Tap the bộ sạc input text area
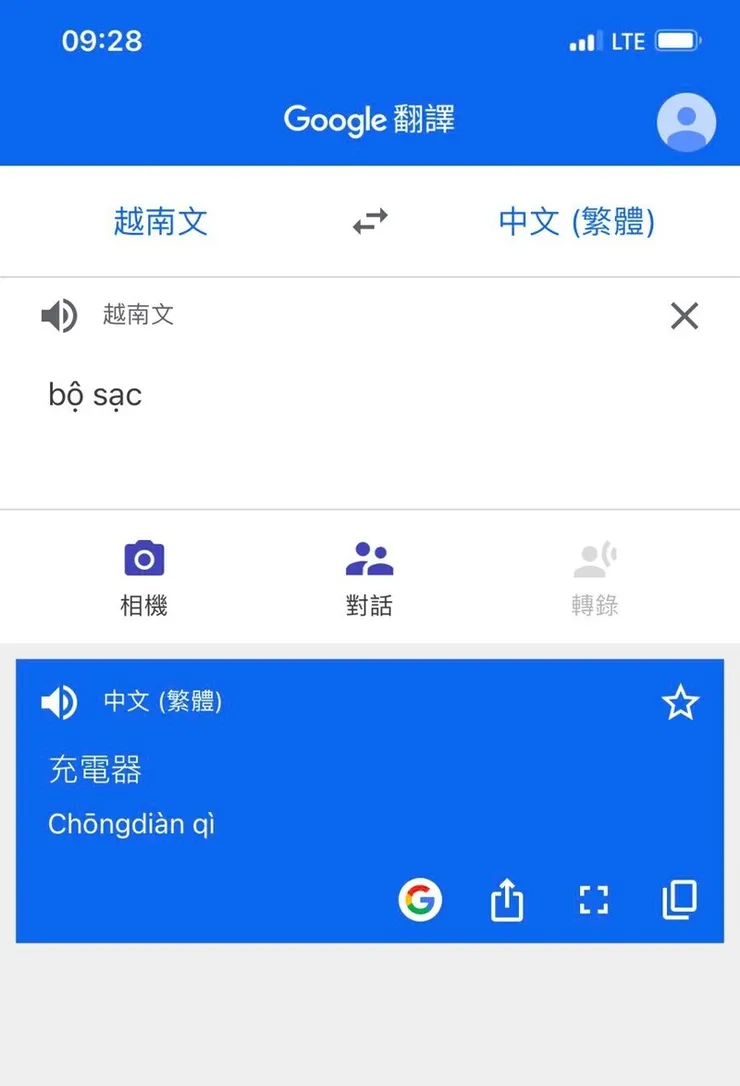The height and width of the screenshot is (1086, 740). [95, 394]
